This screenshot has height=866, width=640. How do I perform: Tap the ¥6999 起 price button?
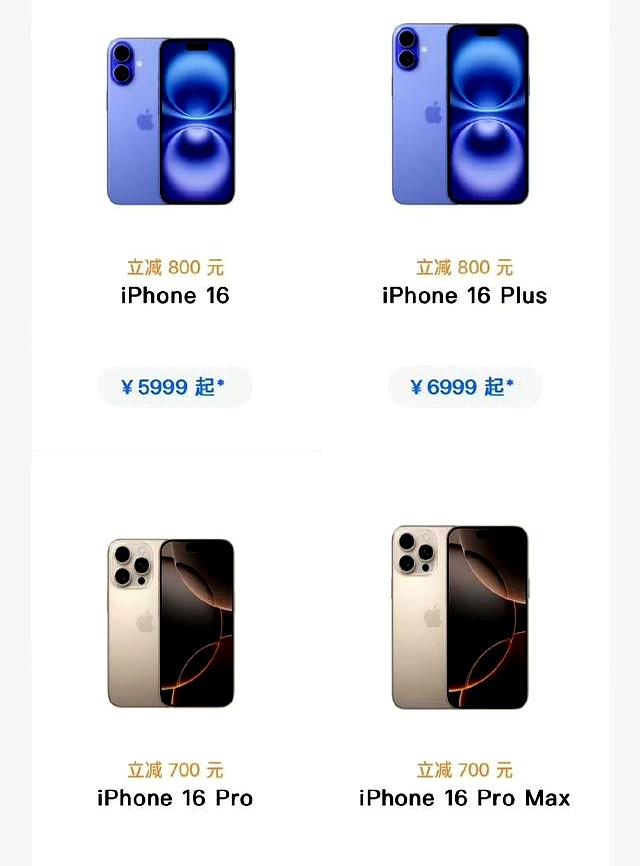pos(465,387)
